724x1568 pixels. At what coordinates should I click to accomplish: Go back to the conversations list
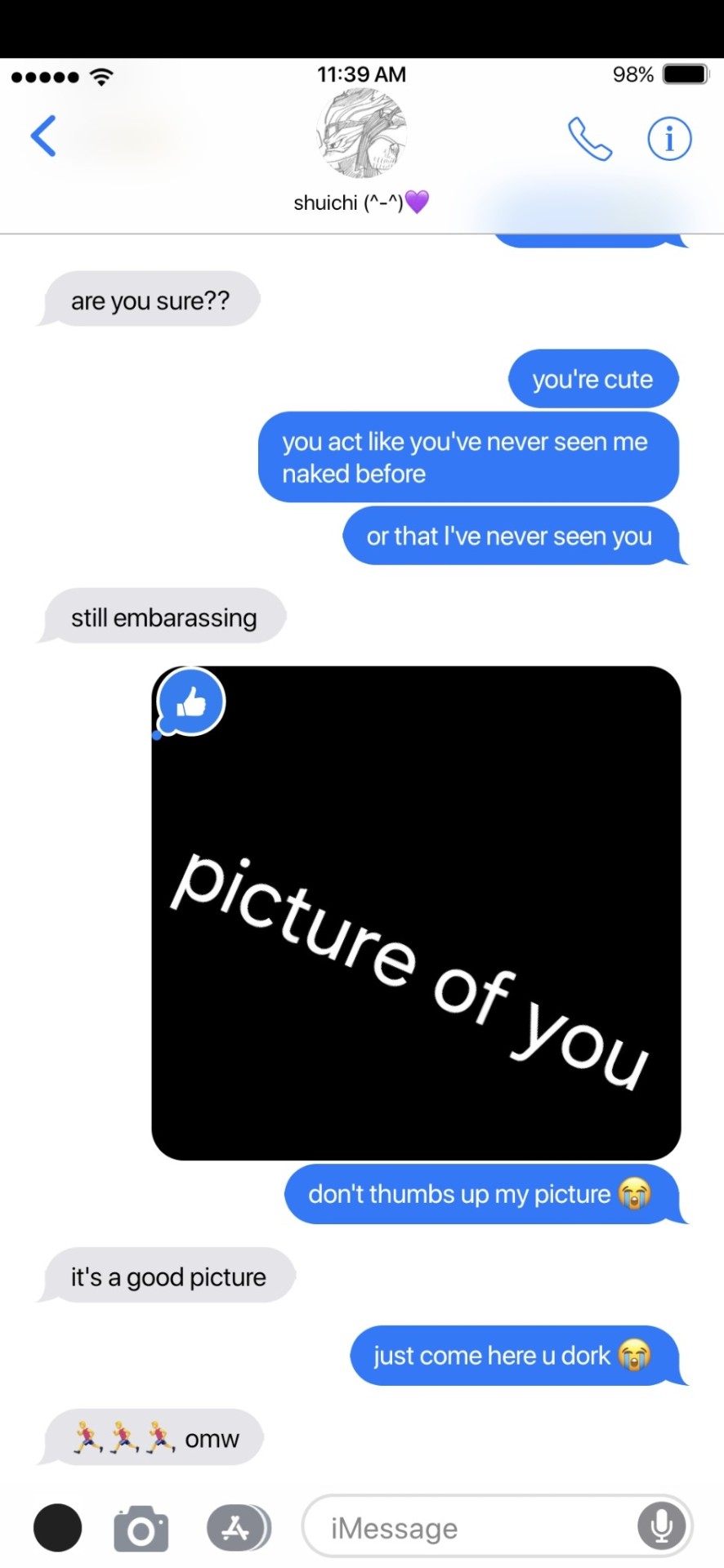[43, 136]
